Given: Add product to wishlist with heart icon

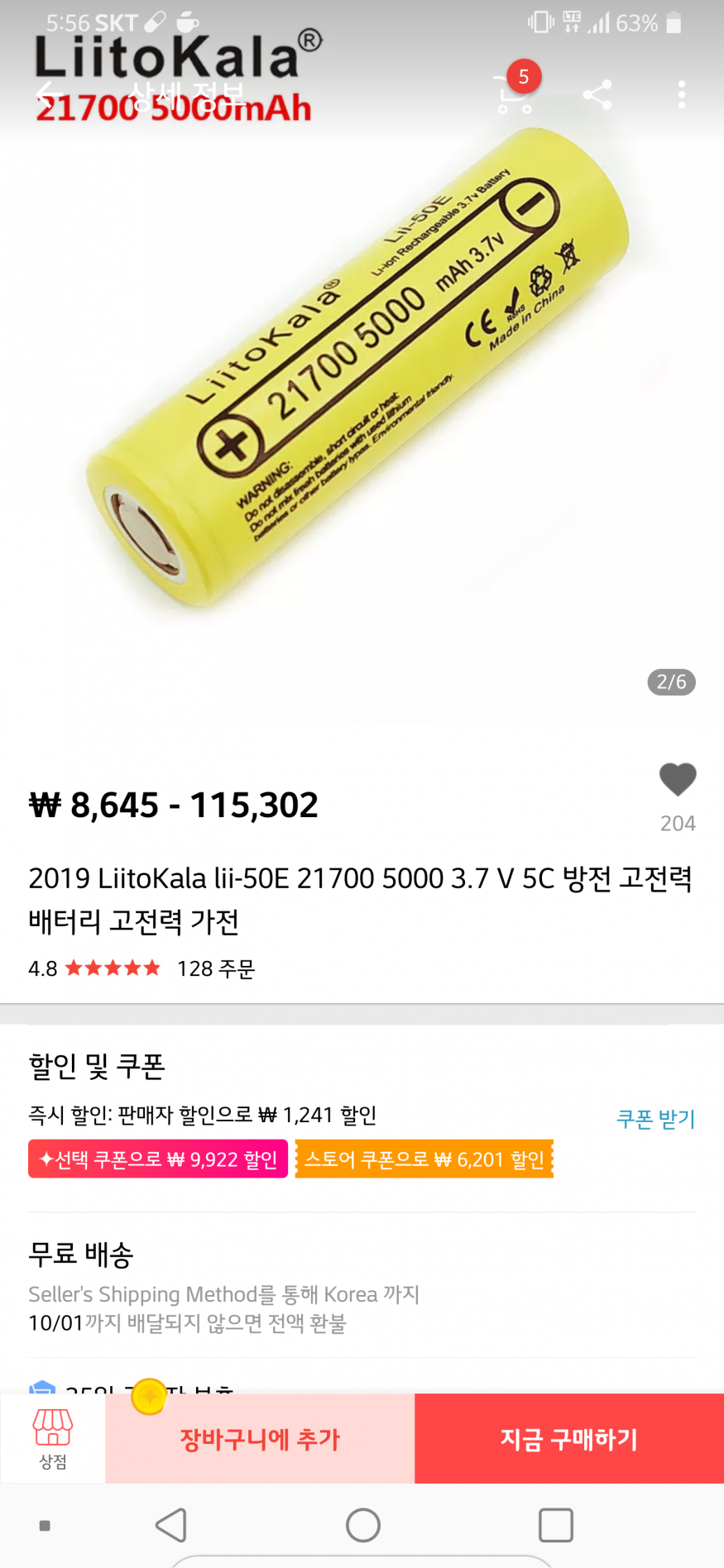Looking at the screenshot, I should [x=677, y=779].
